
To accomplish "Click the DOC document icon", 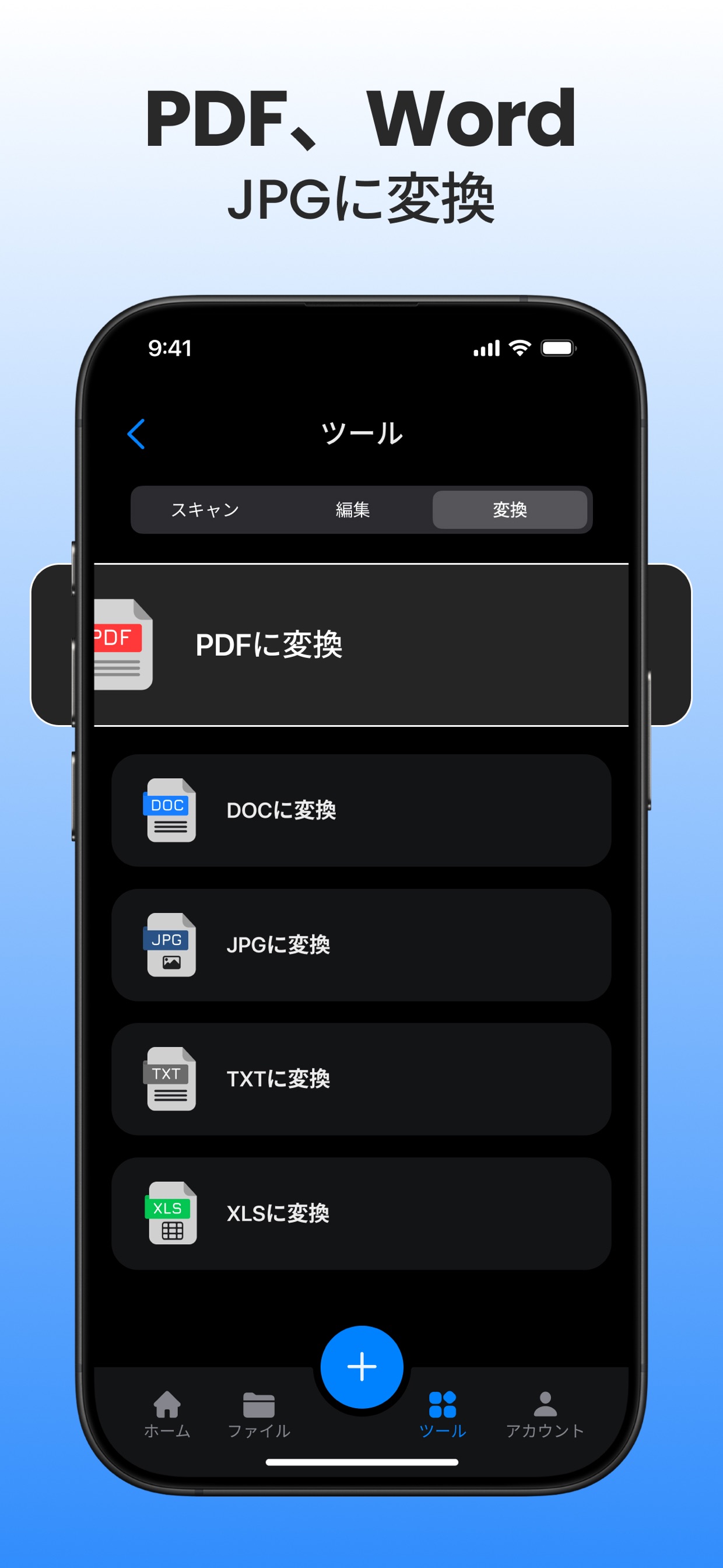I will click(x=170, y=810).
